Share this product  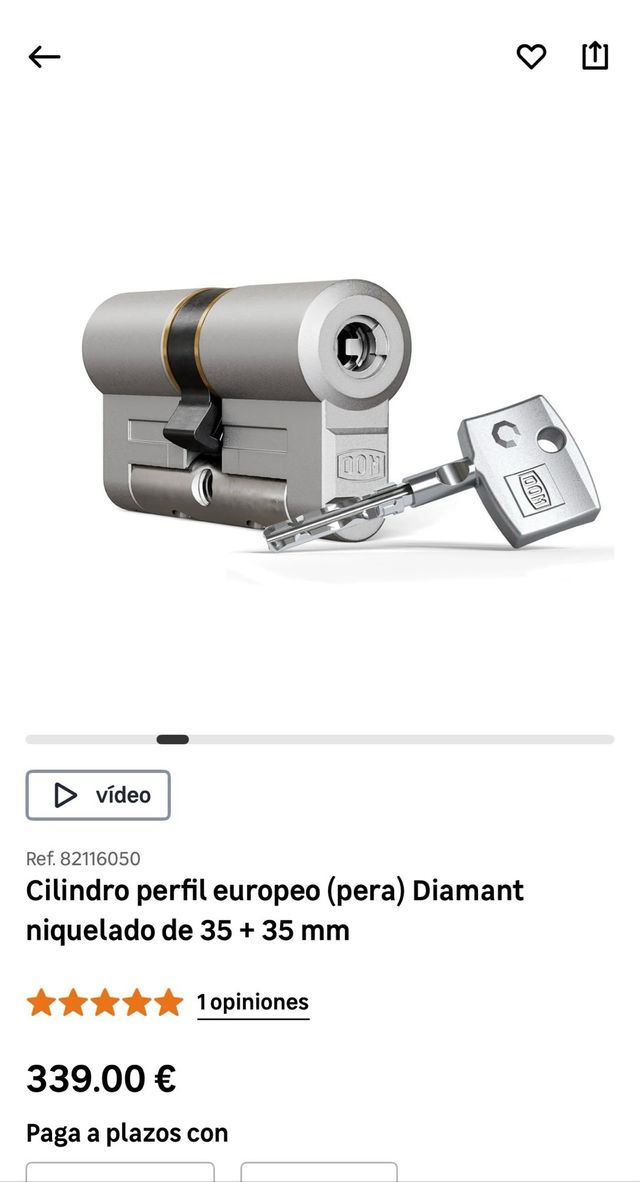(x=595, y=56)
